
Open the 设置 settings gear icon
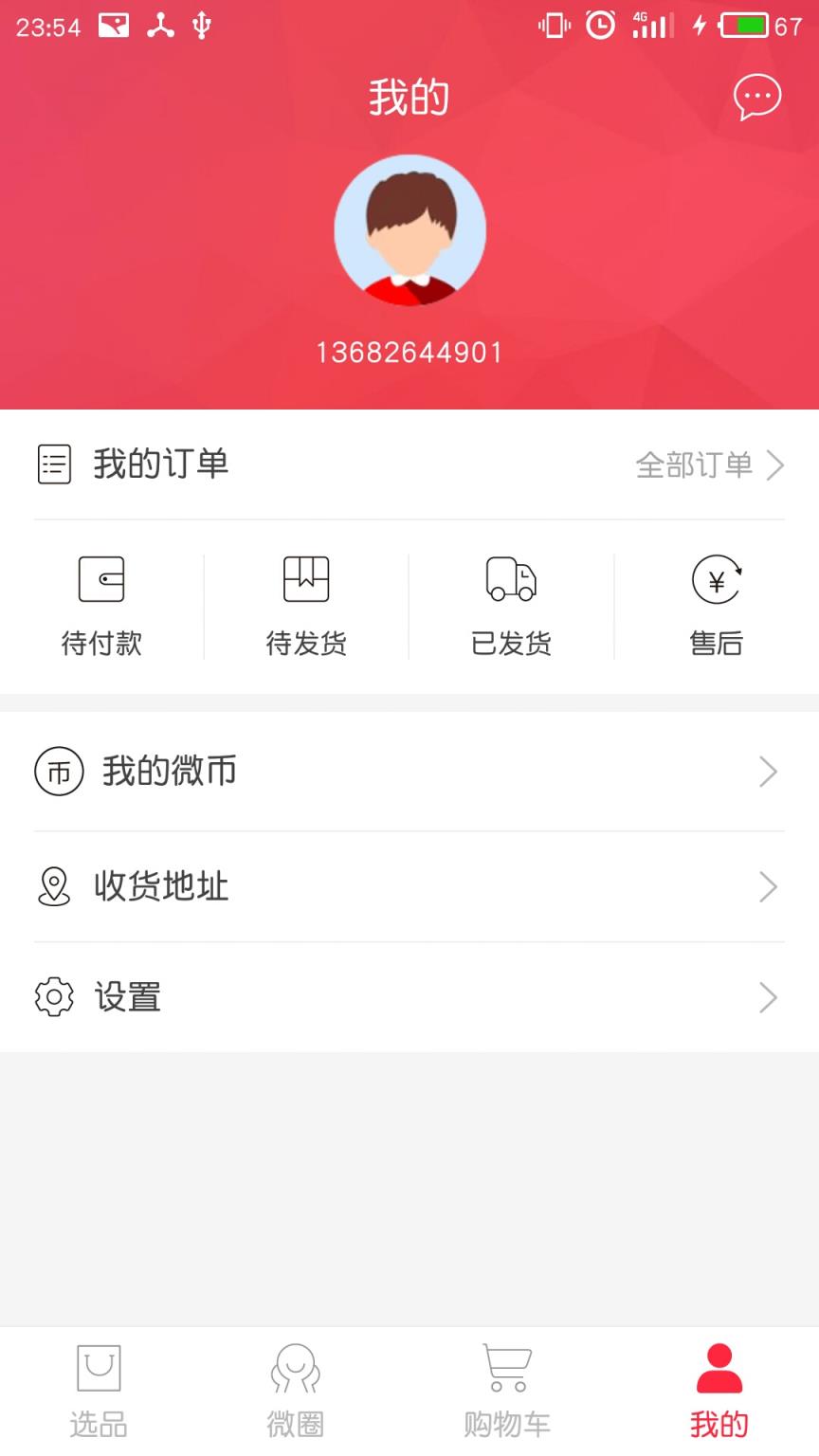tap(54, 997)
